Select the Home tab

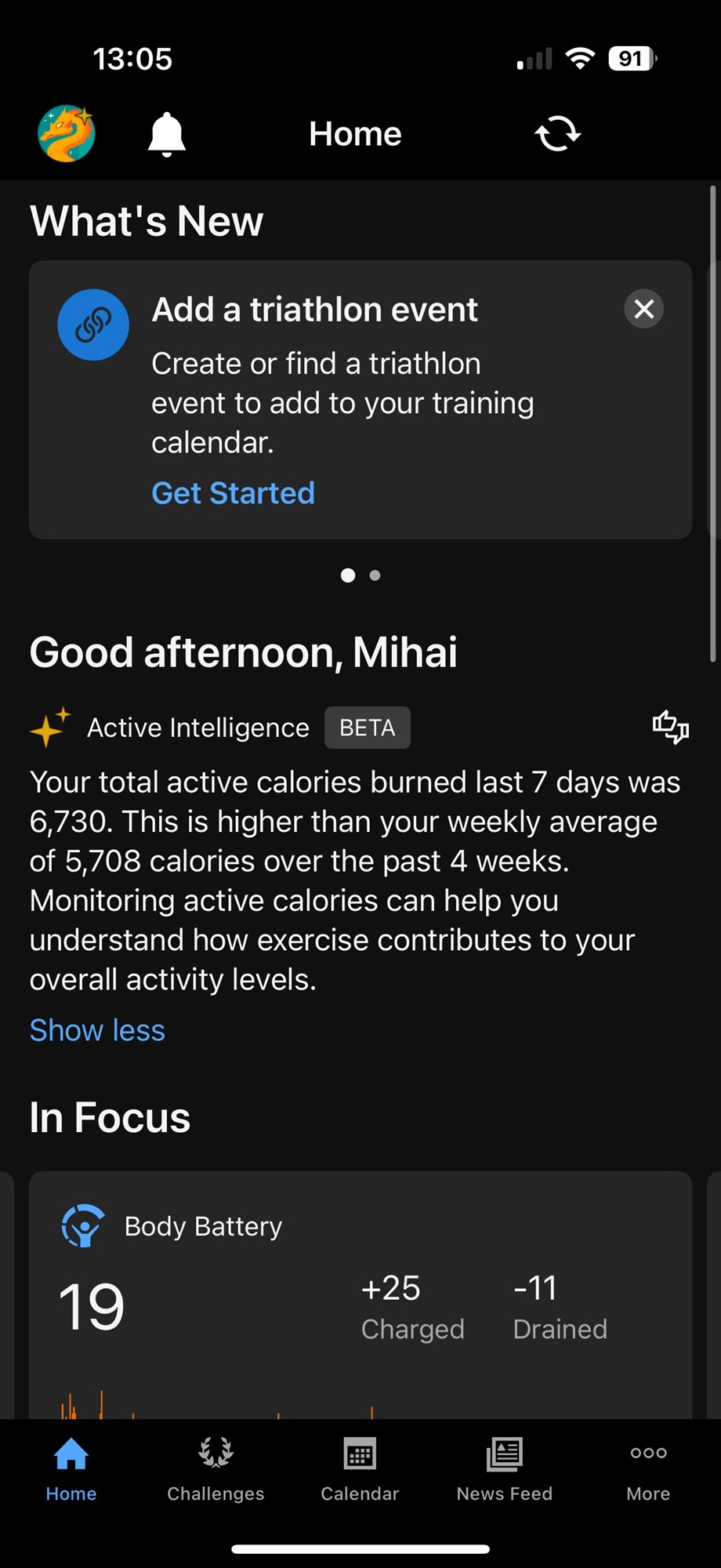coord(71,1468)
